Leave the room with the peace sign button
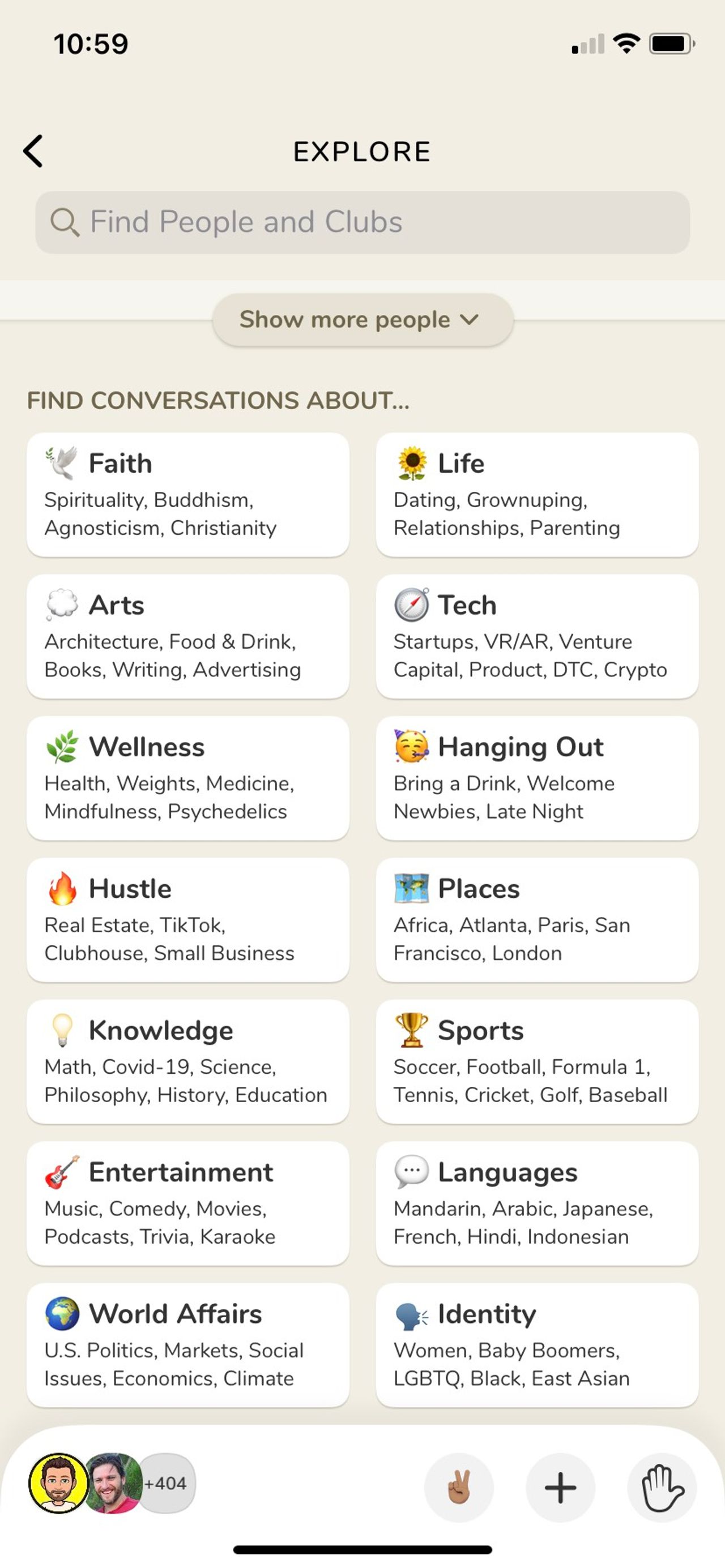 (459, 1487)
